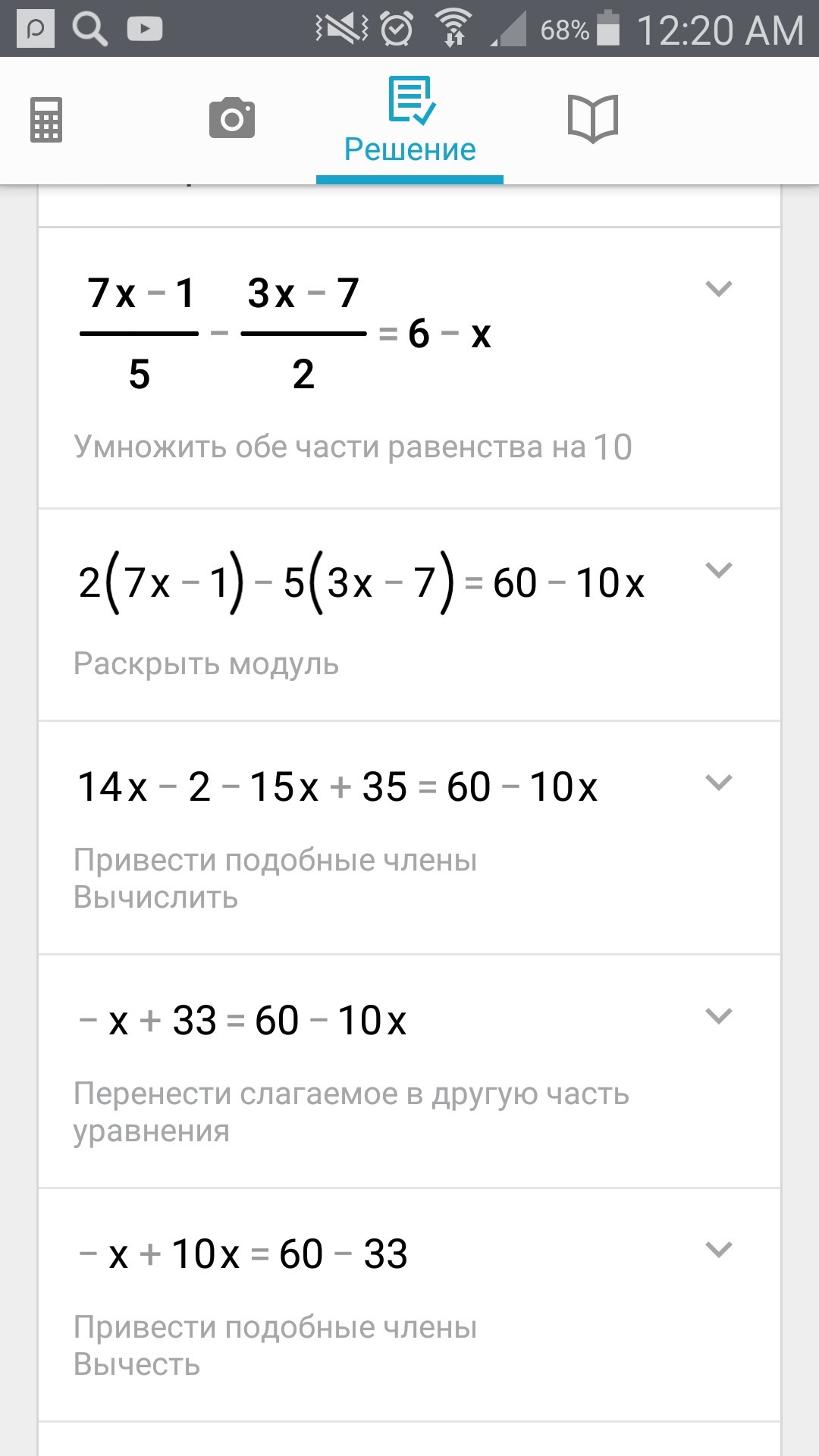Expand the 'Перенести слагаемое' step details
The height and width of the screenshot is (1456, 819).
(718, 1016)
